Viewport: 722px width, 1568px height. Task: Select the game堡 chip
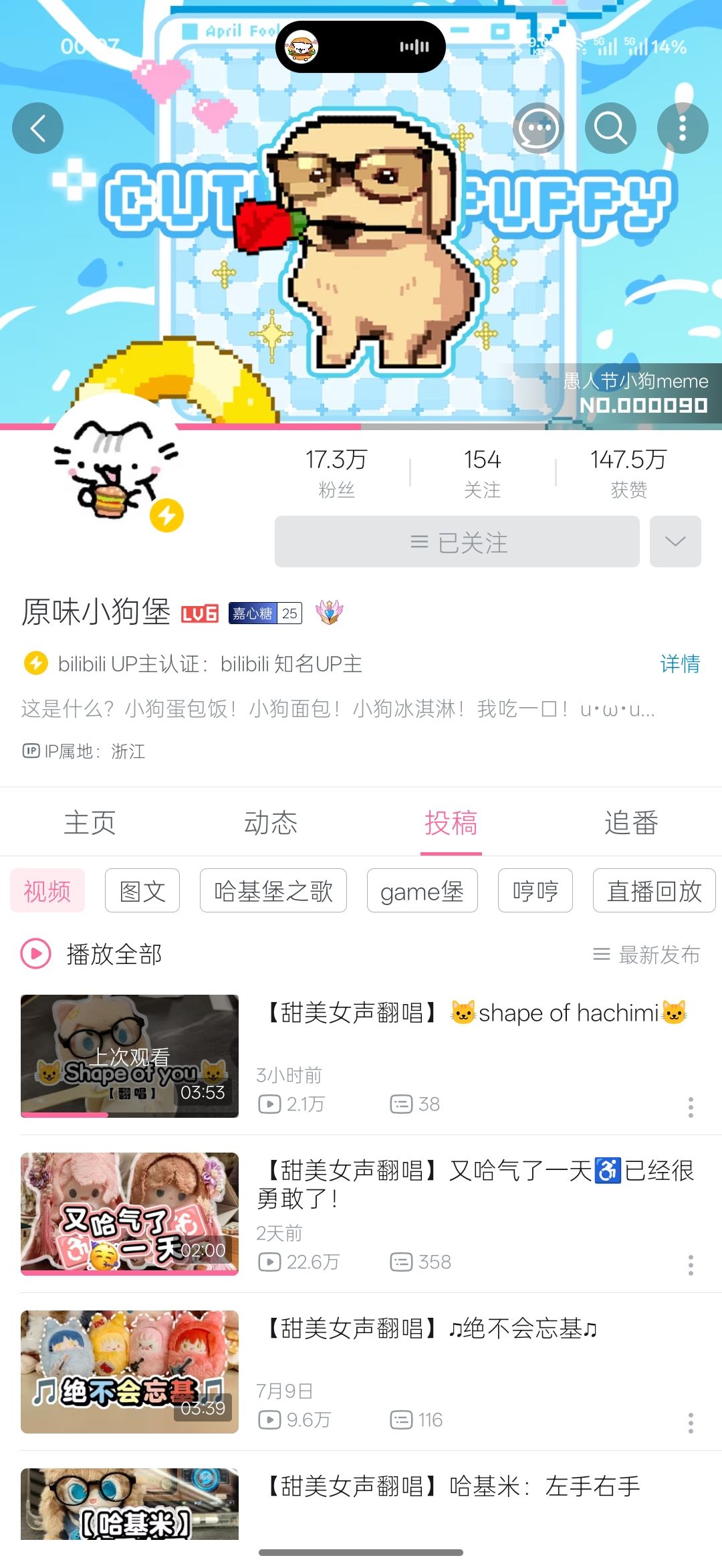point(423,890)
